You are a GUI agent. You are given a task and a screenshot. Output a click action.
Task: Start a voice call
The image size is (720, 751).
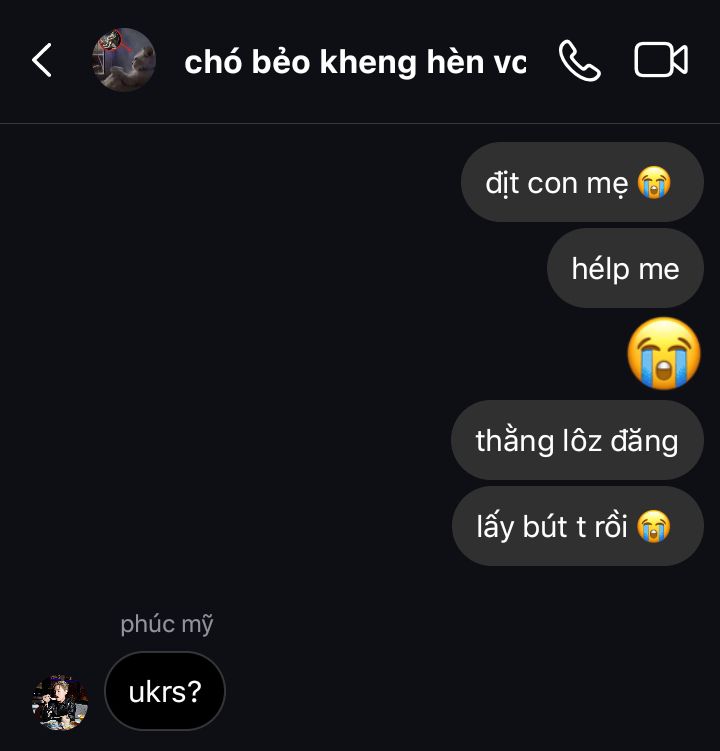tap(579, 61)
